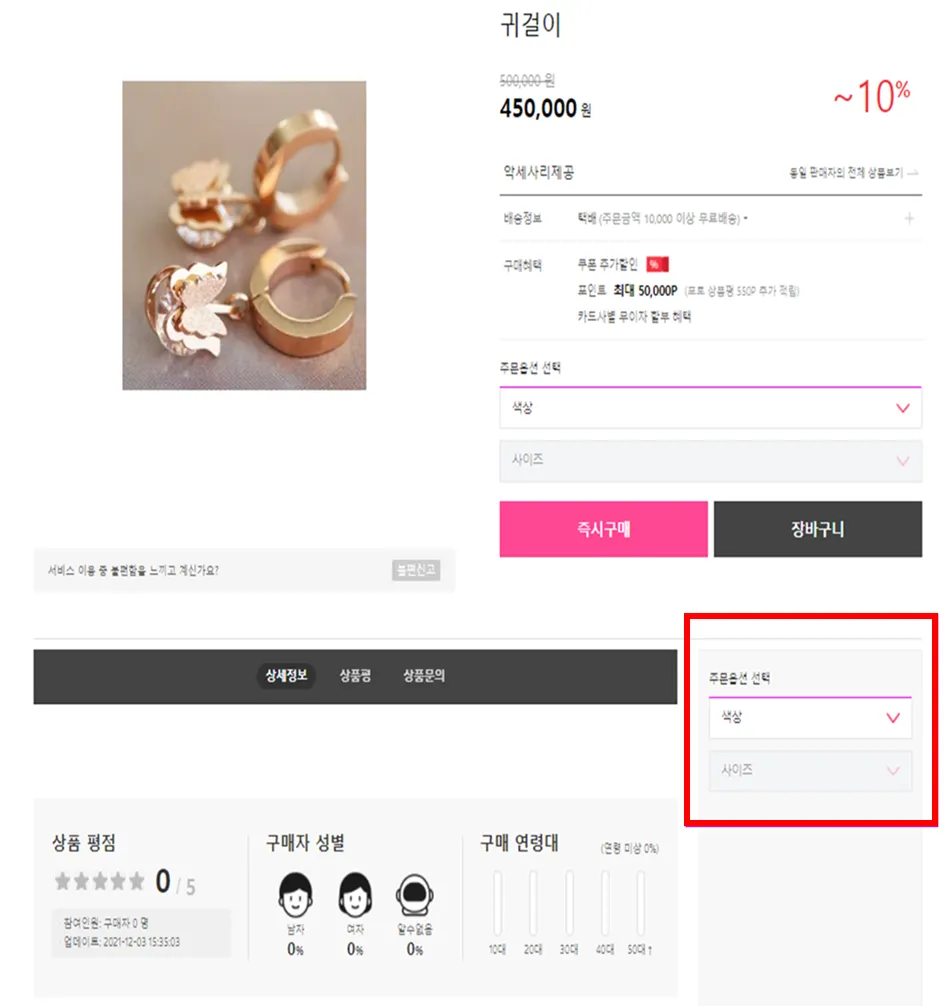Add the earrings to 장바구니
The image size is (944, 1006).
[x=817, y=529]
